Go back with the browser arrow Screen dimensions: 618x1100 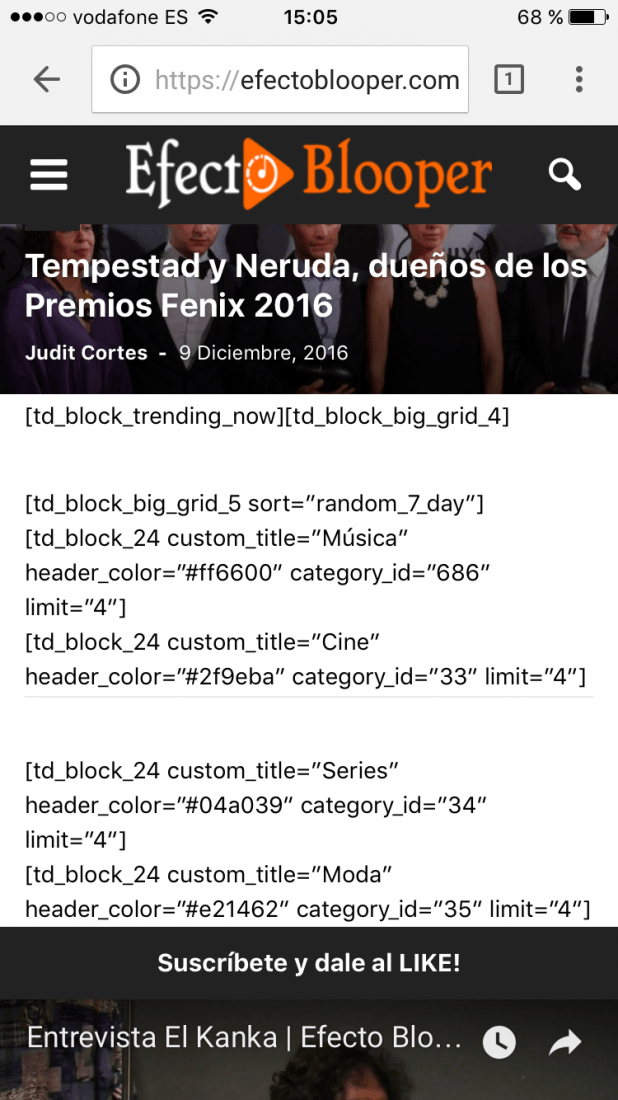coord(46,80)
